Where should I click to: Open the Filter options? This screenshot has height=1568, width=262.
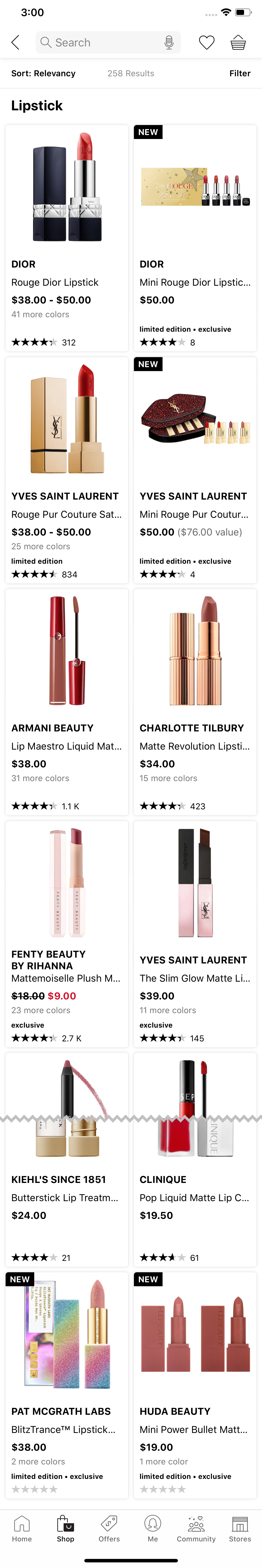click(239, 73)
